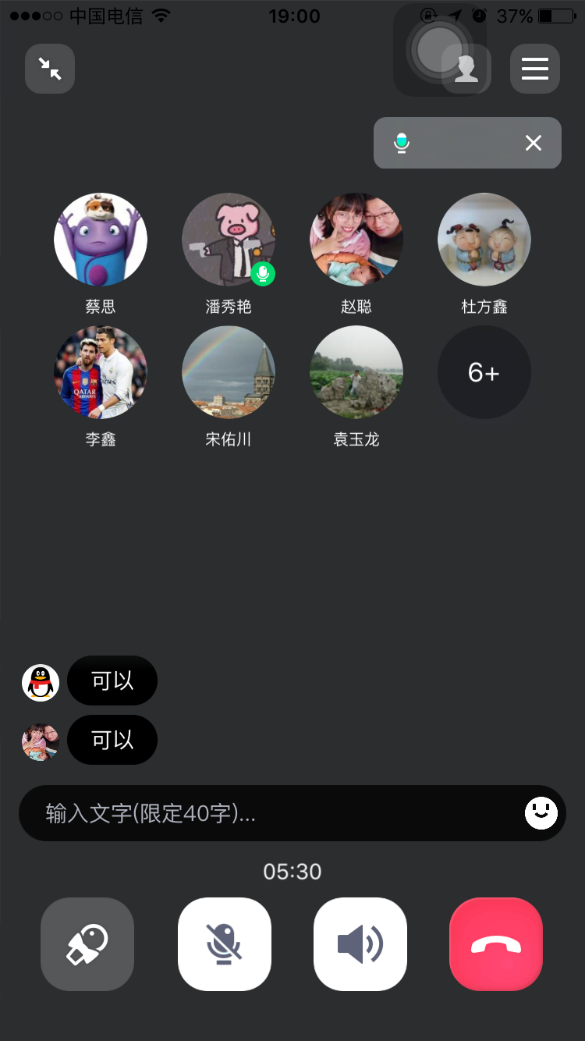585x1041 pixels.
Task: Open the emoji picker
Action: click(x=541, y=813)
